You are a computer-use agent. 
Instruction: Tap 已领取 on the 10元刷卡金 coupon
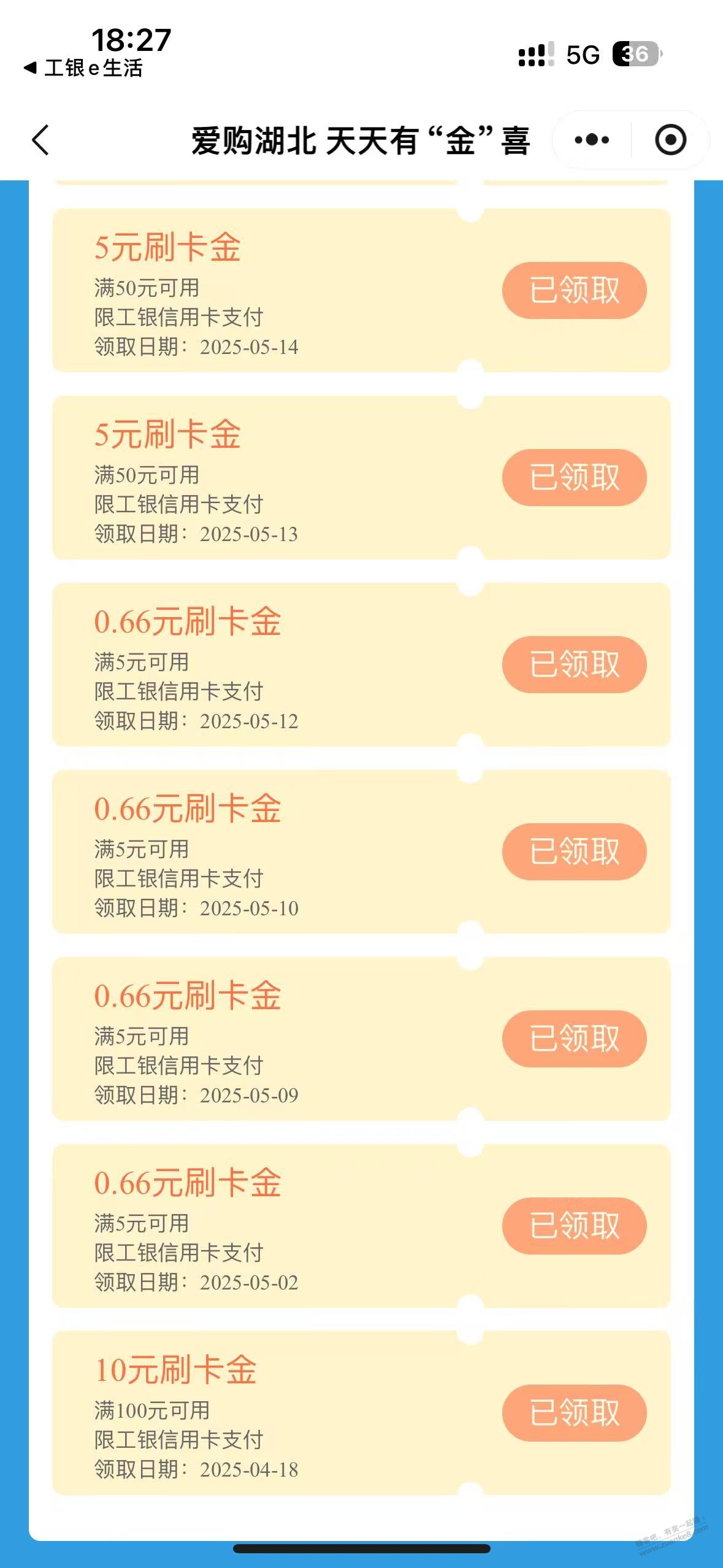pos(574,1413)
